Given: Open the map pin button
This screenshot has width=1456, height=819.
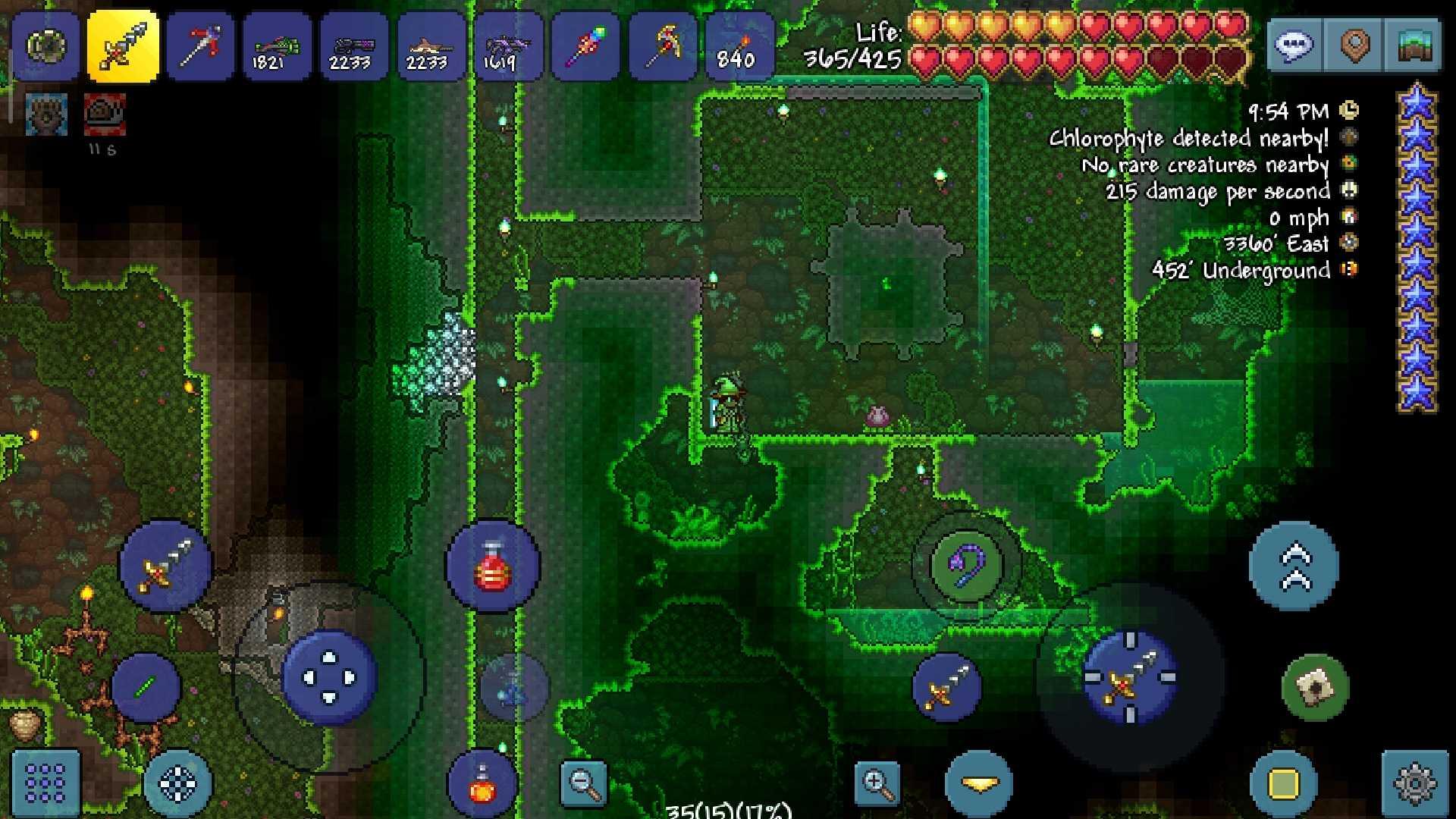Looking at the screenshot, I should (x=1354, y=45).
